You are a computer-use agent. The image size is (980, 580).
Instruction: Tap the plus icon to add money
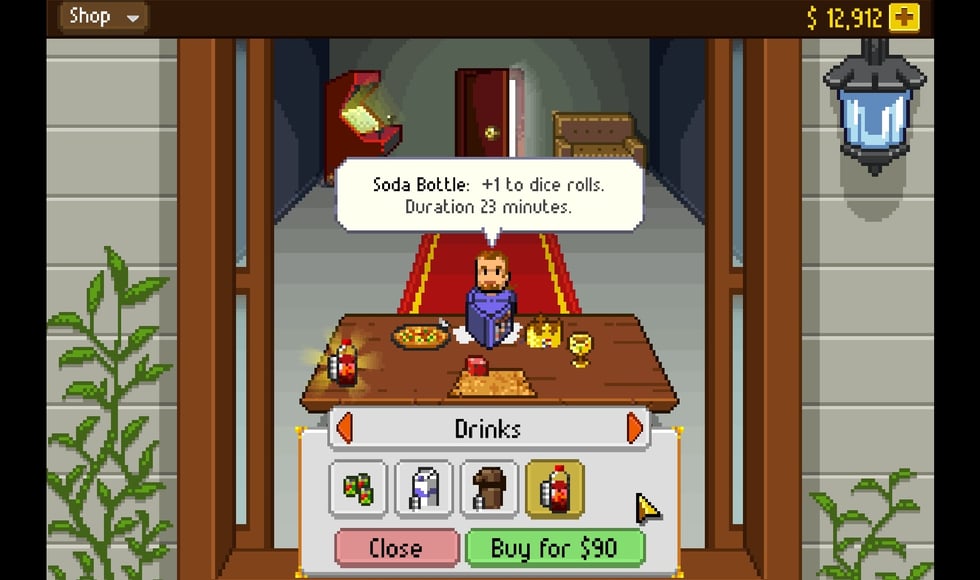(904, 17)
